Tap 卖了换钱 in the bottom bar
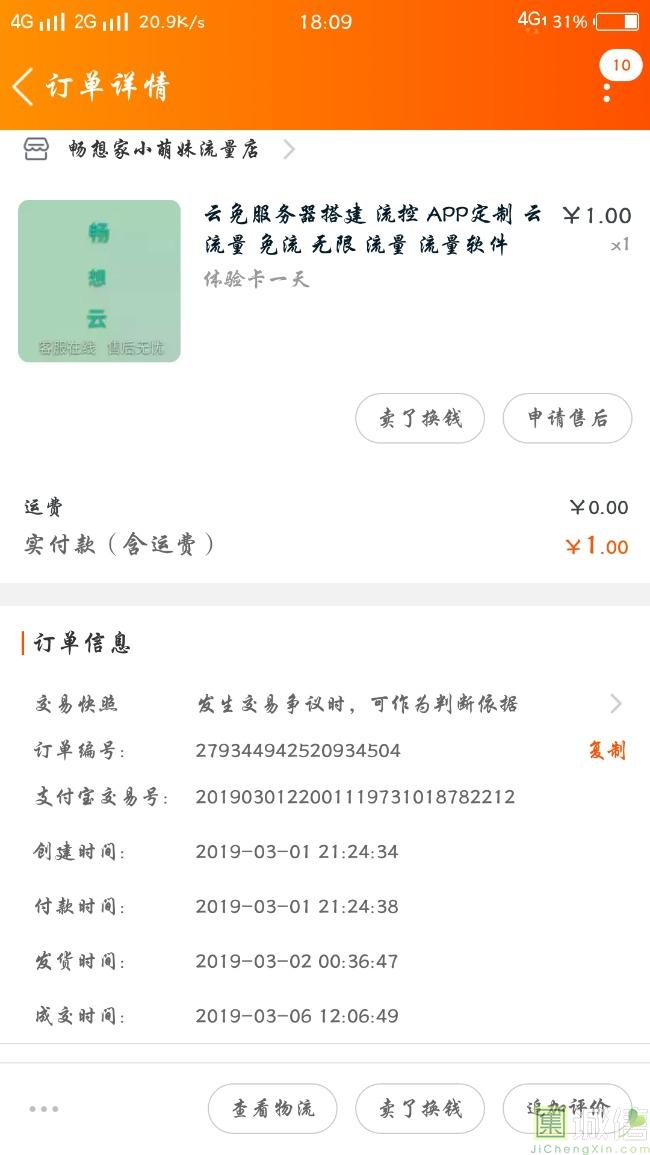Image resolution: width=650 pixels, height=1155 pixels. (x=420, y=1108)
